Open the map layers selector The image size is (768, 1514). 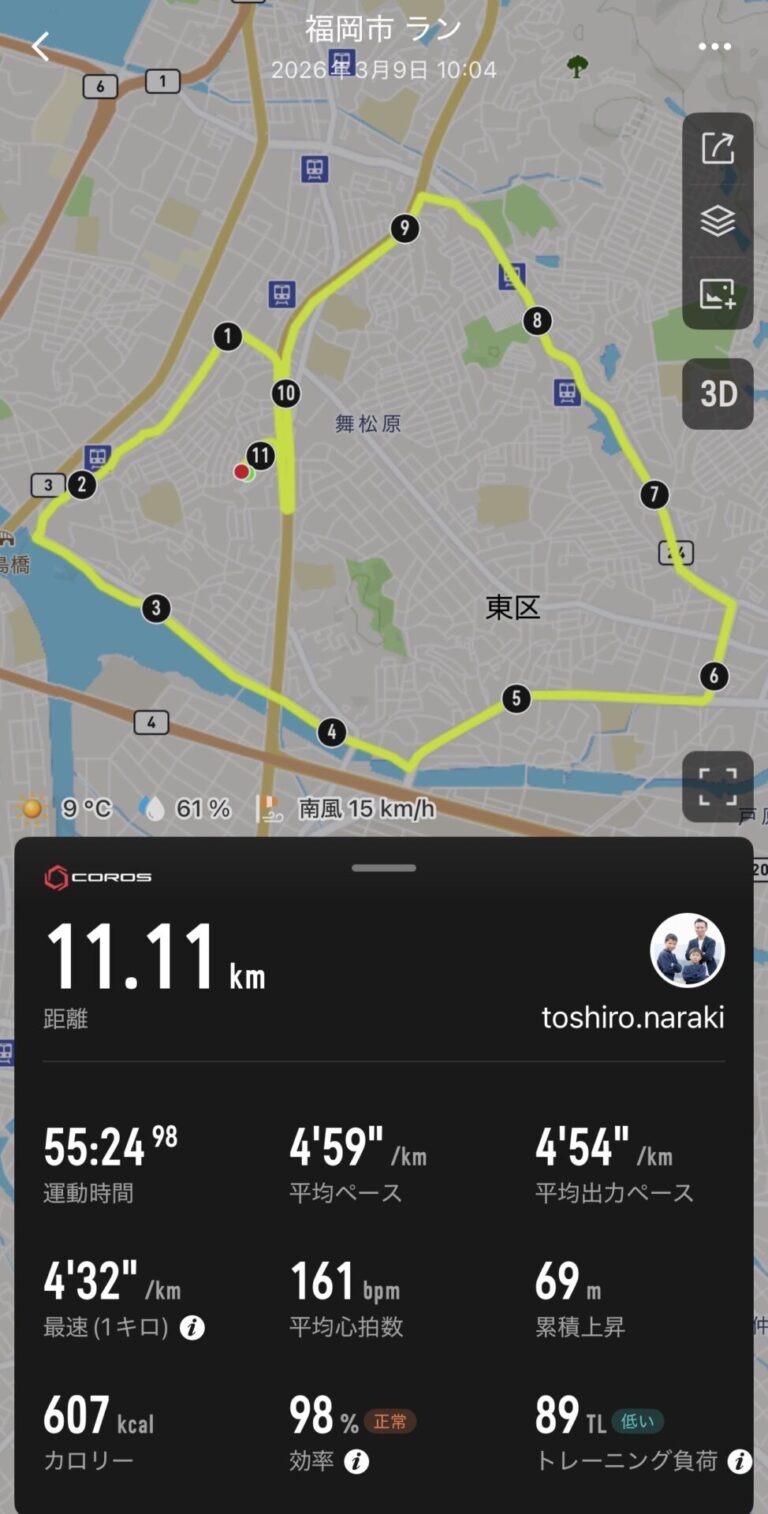click(x=718, y=221)
